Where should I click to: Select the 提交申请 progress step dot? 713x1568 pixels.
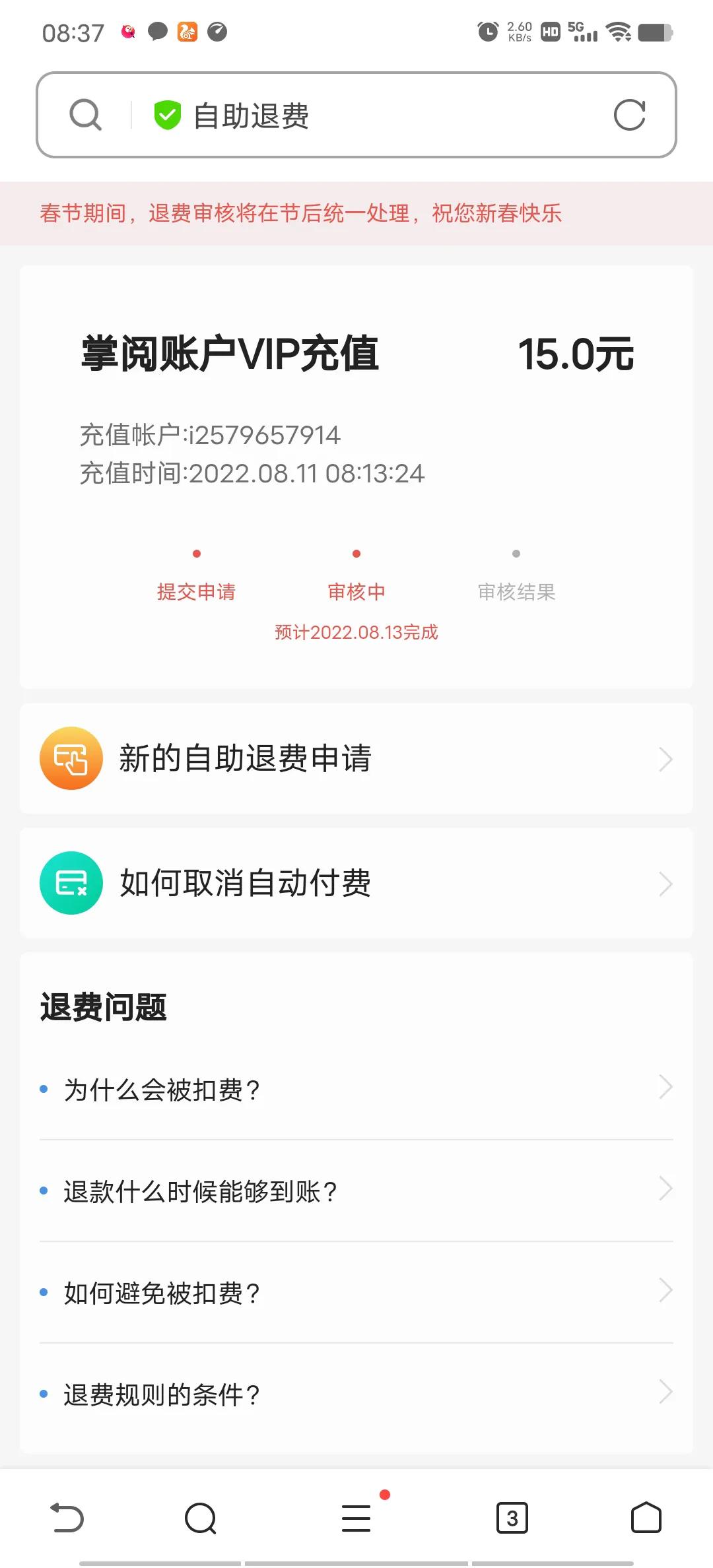(x=196, y=554)
